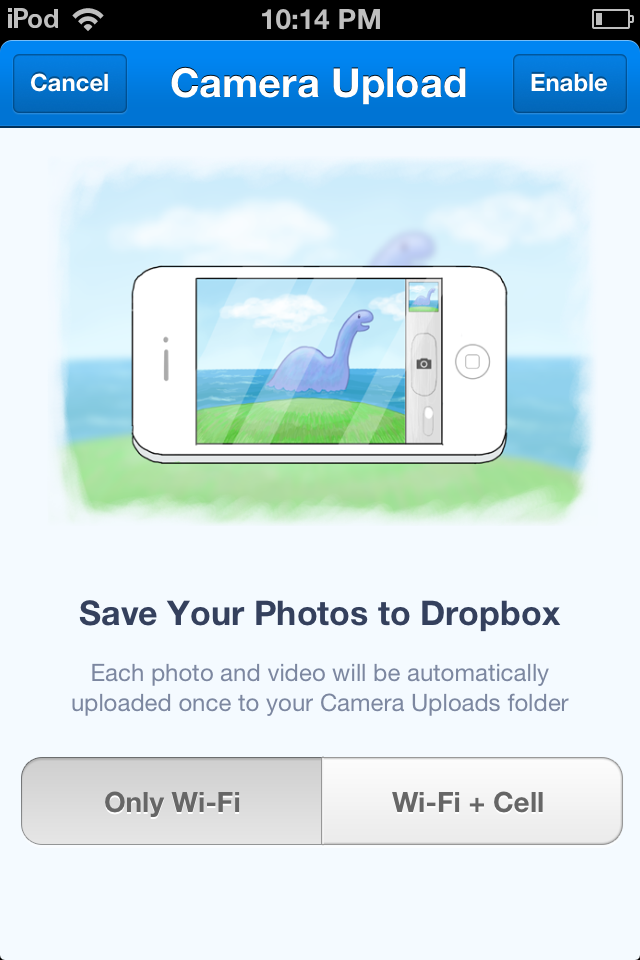The width and height of the screenshot is (640, 960).
Task: Cancel the Camera Upload setup
Action: tap(69, 83)
